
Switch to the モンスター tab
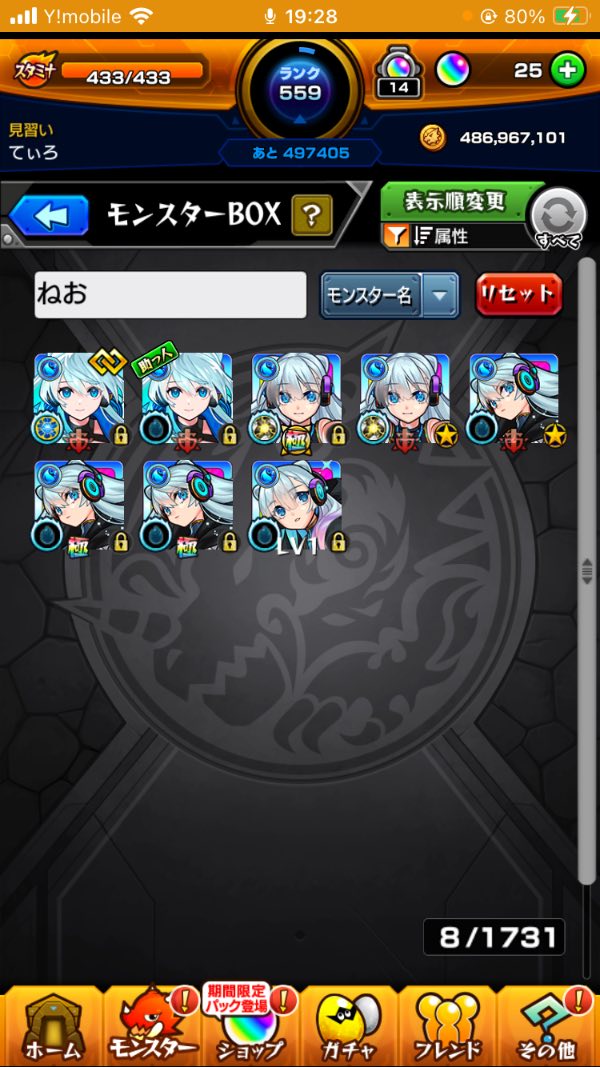[x=152, y=1027]
